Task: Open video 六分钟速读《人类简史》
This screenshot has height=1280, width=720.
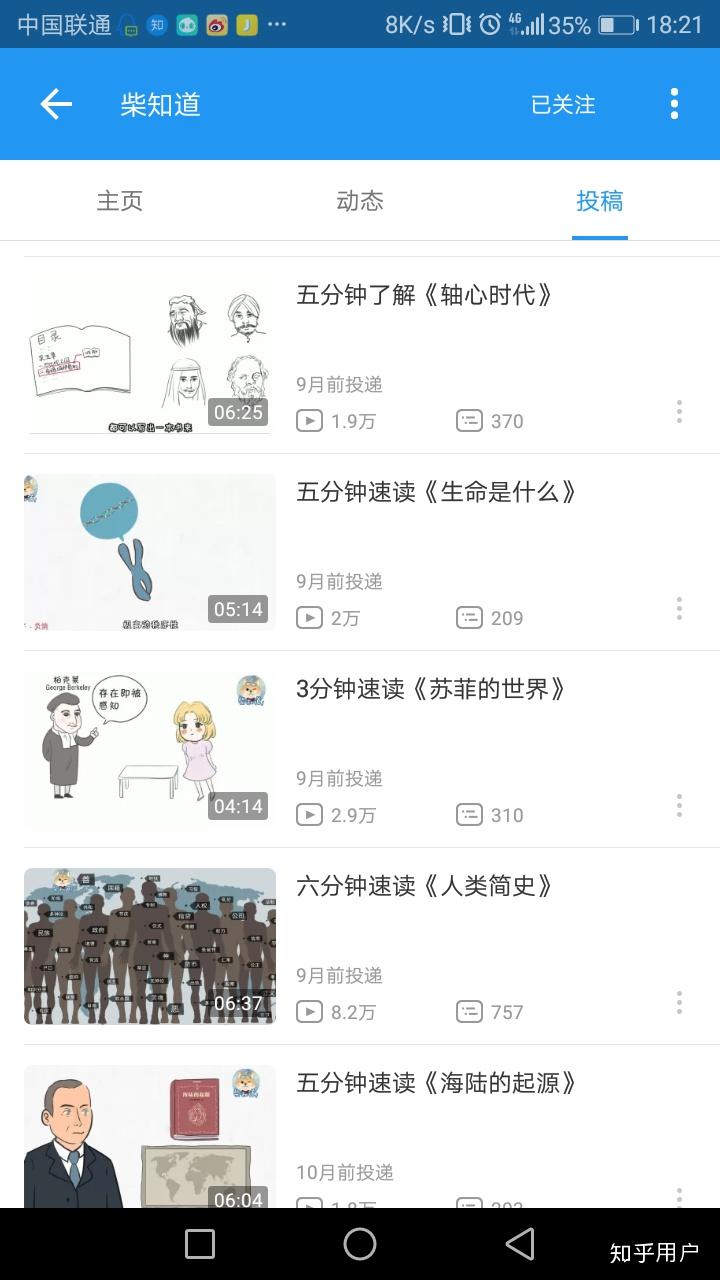Action: pos(424,886)
